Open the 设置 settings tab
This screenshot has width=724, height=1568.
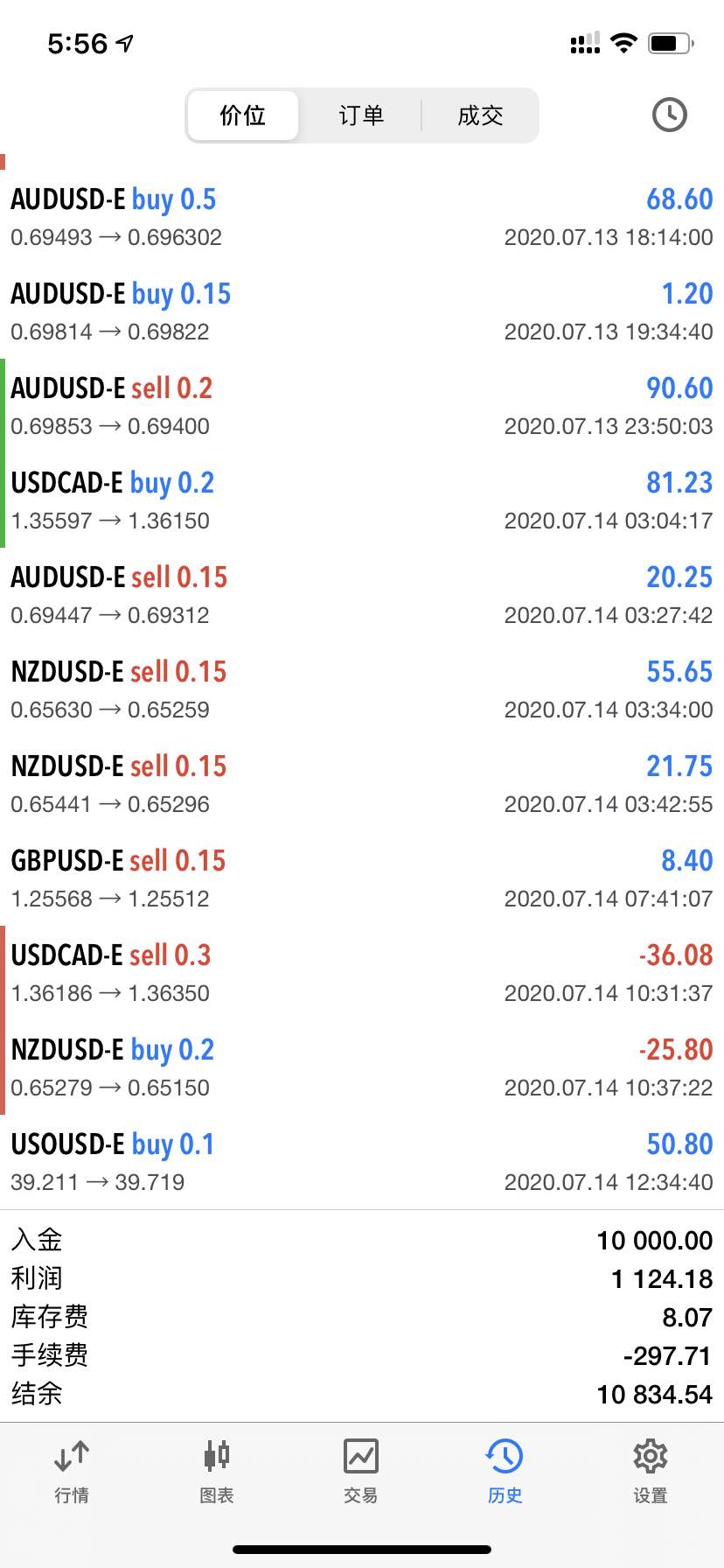651,1472
